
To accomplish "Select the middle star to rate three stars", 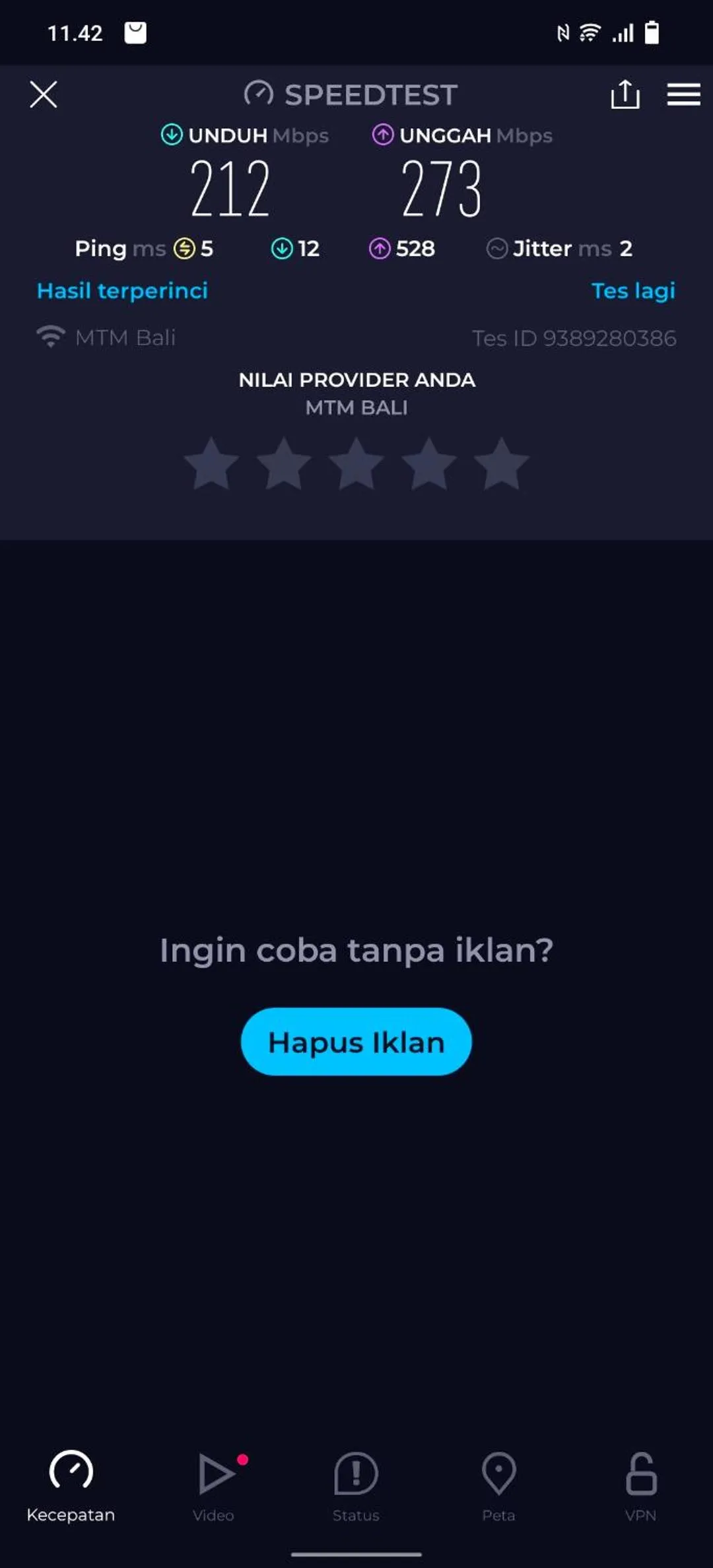I will (356, 465).
